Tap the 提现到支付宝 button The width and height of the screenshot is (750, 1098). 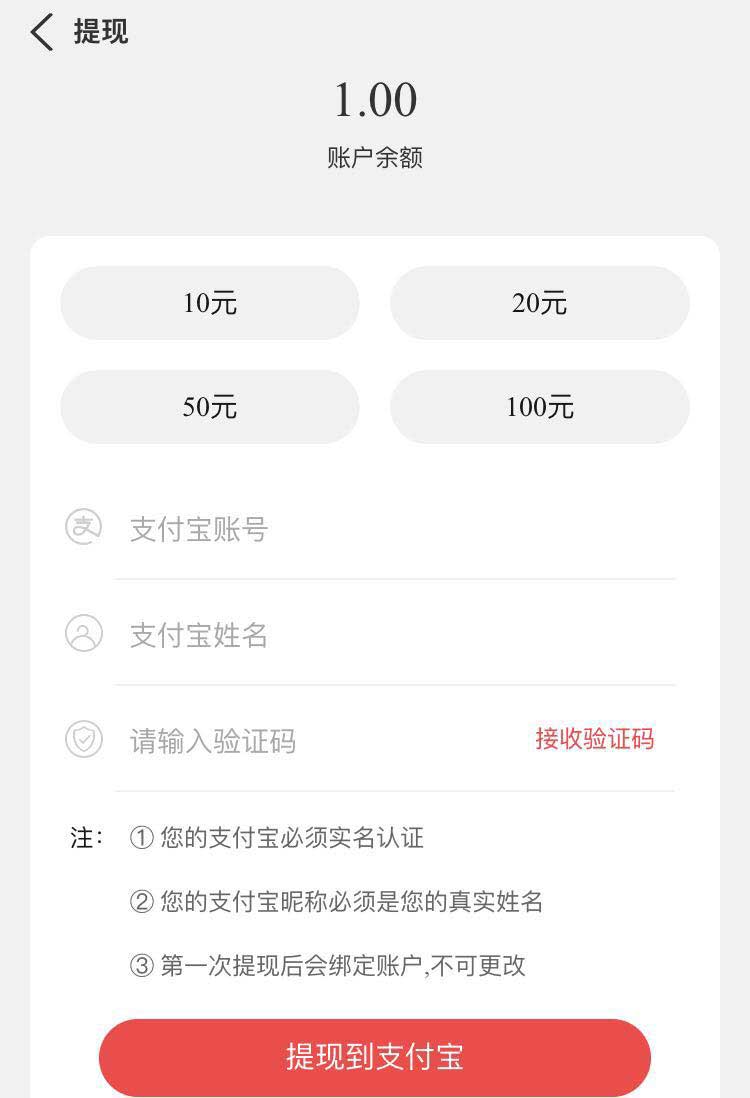(x=375, y=1057)
